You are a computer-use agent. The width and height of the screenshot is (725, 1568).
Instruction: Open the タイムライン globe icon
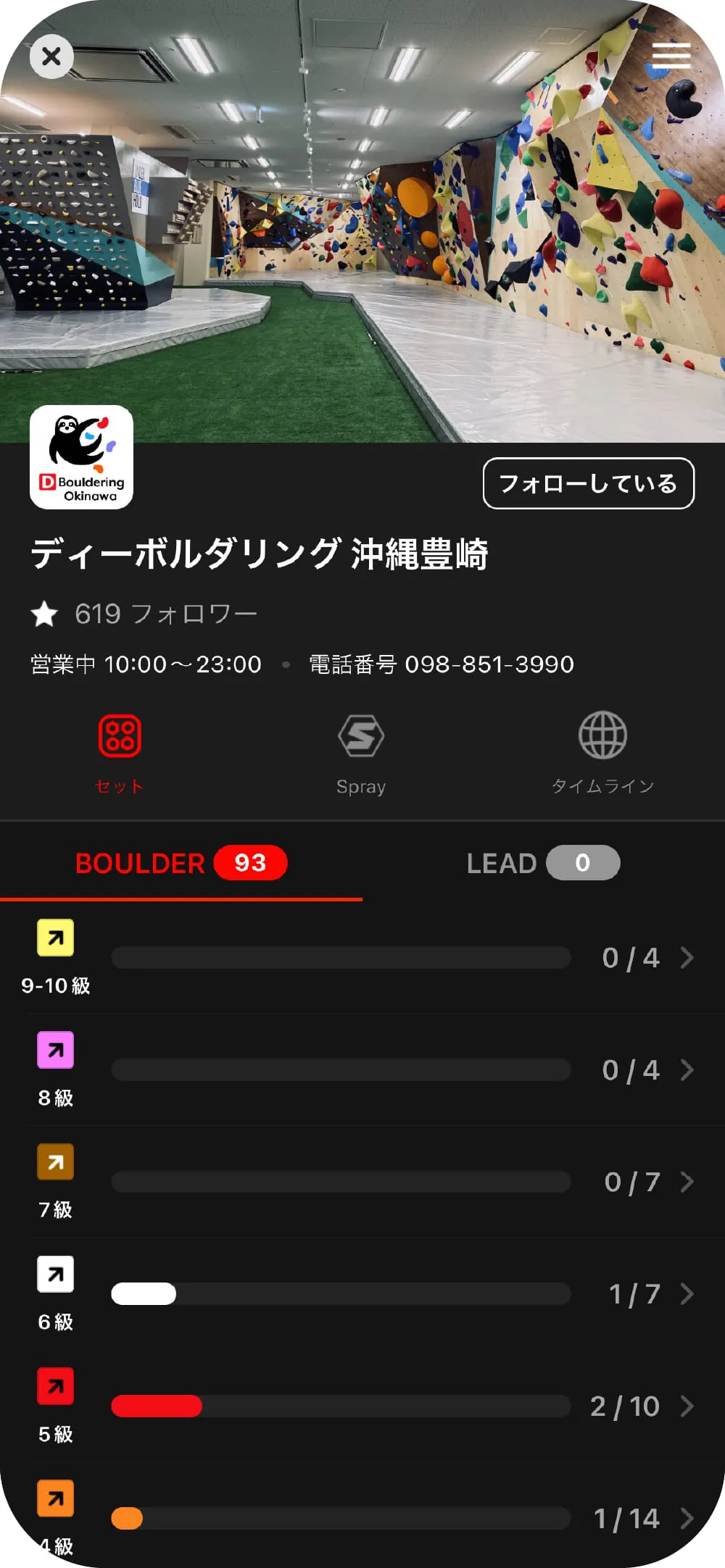click(x=602, y=734)
